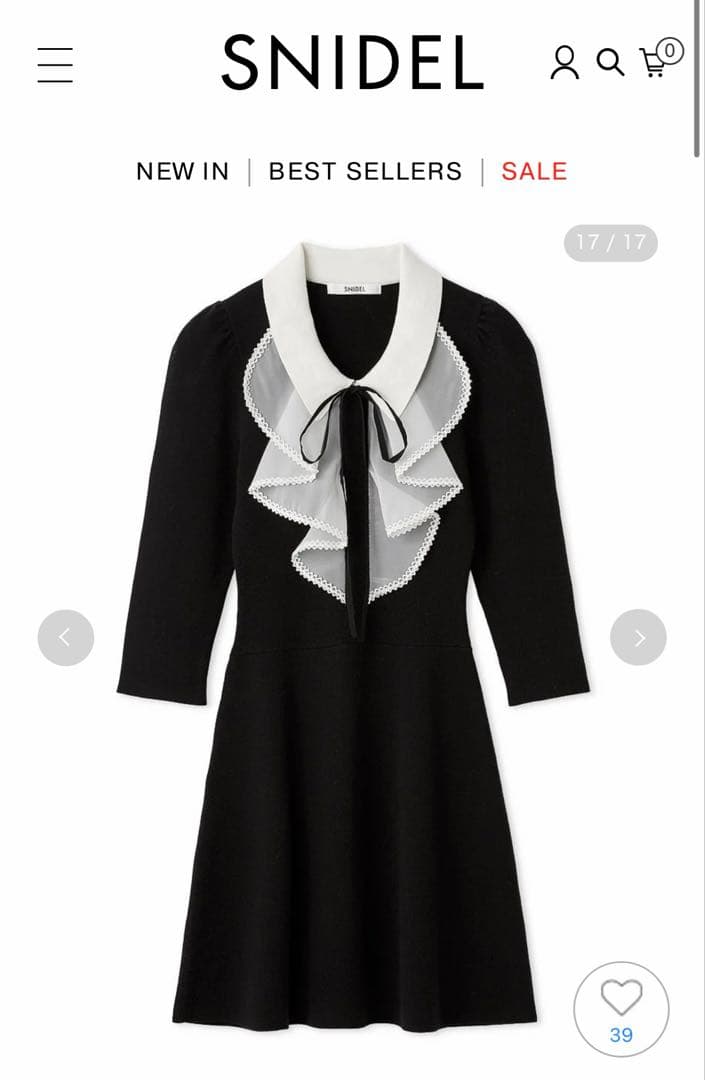Open the account profile icon
This screenshot has width=705, height=1080.
point(565,62)
